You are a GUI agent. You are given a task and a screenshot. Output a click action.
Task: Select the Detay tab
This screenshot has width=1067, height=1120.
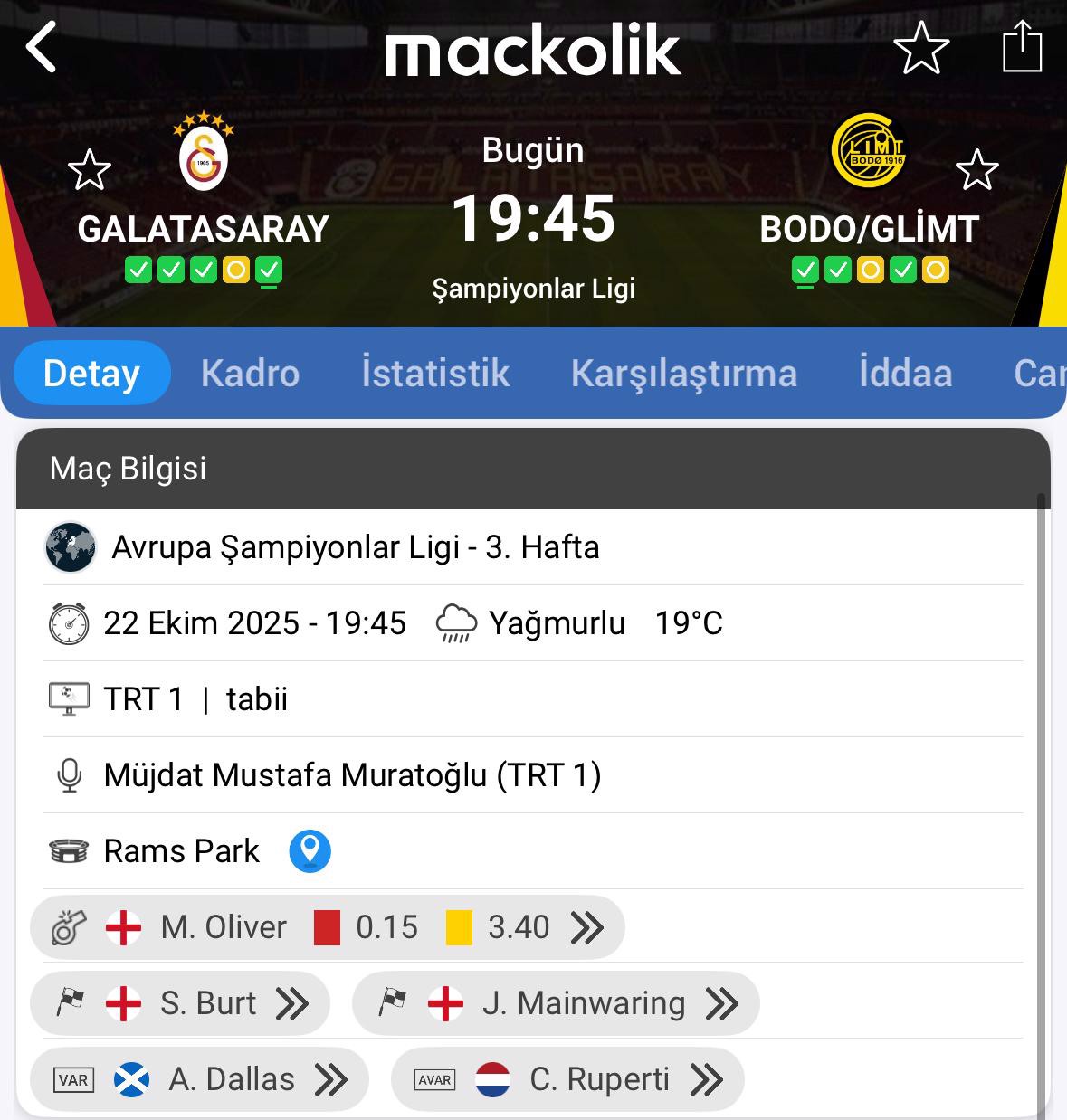click(x=91, y=373)
